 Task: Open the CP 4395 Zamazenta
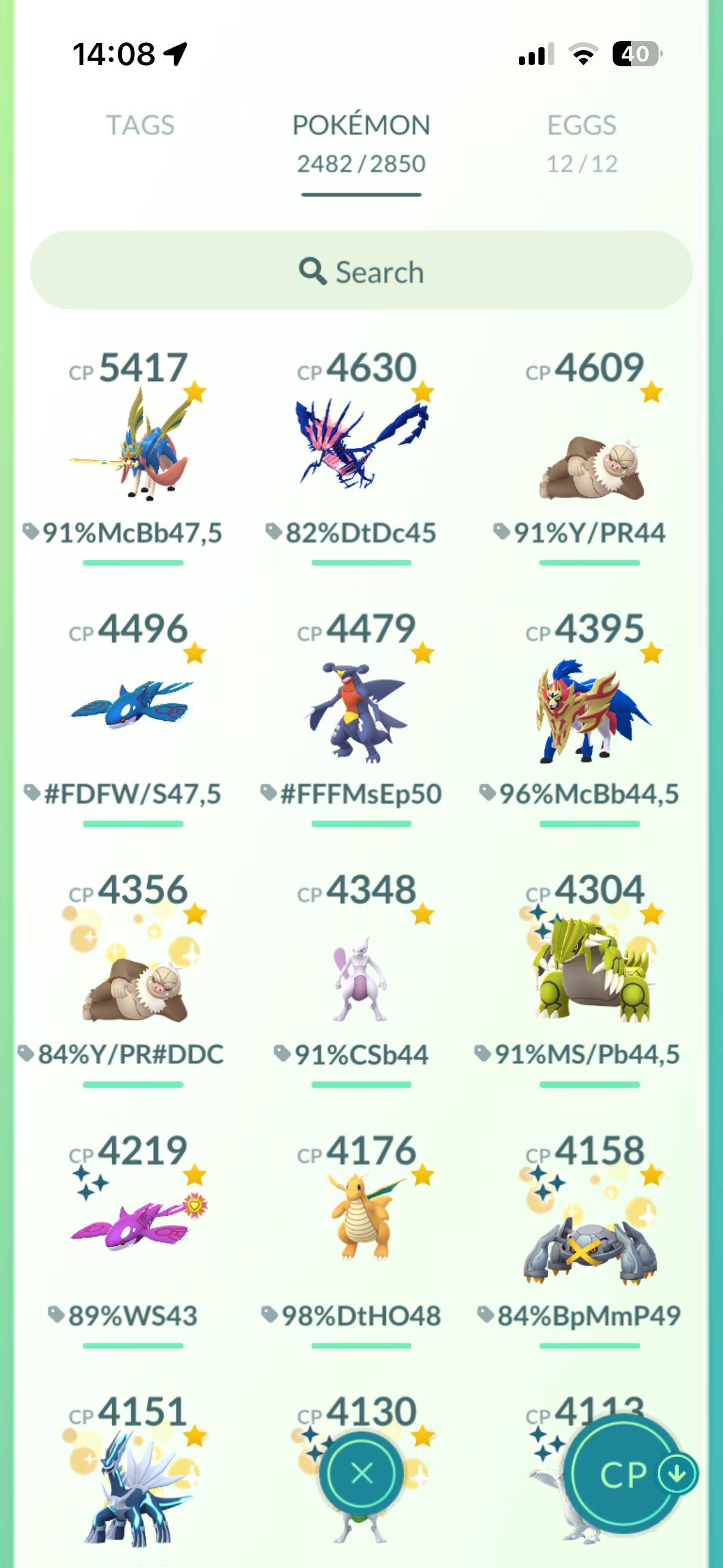[x=590, y=712]
